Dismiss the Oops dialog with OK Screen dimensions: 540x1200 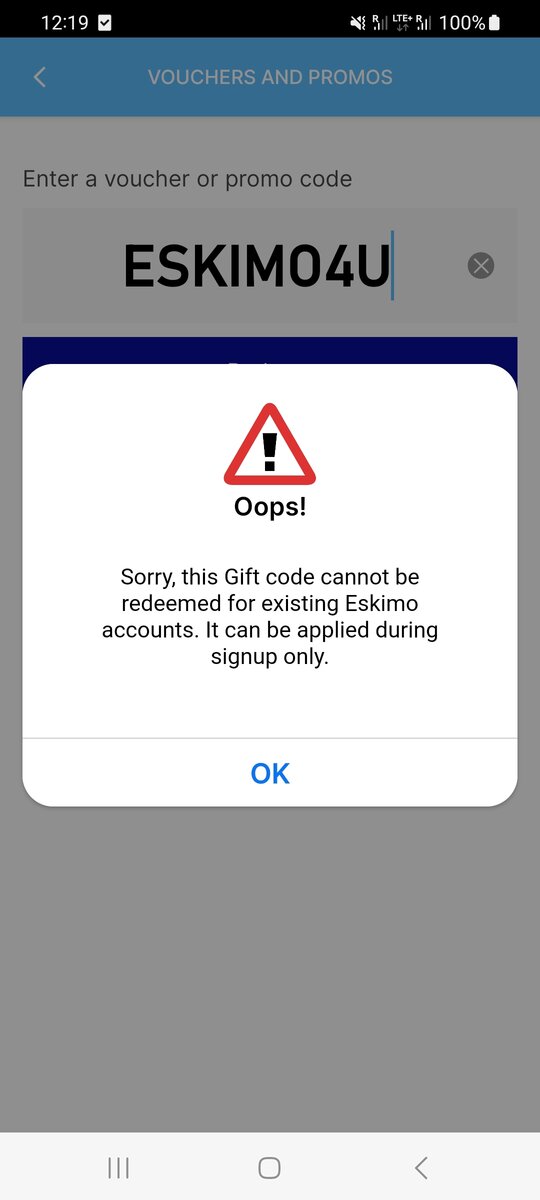tap(270, 773)
